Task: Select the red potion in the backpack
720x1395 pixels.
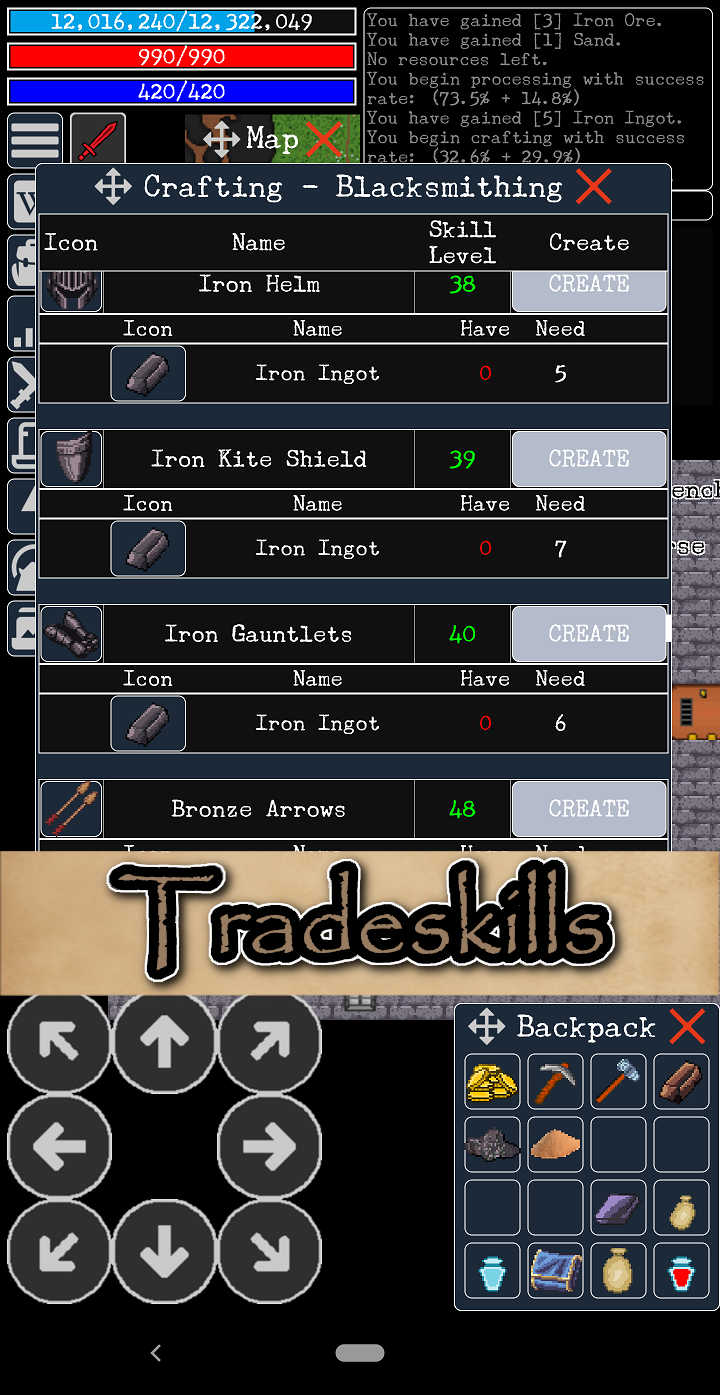Action: [680, 1271]
